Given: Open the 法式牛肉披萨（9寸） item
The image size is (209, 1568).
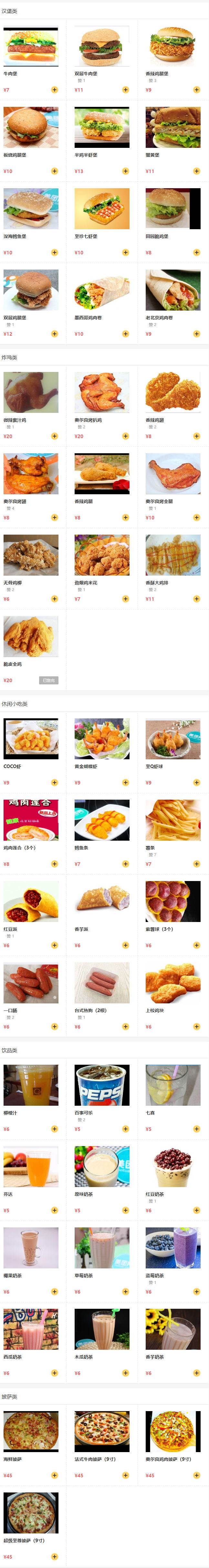Looking at the screenshot, I should pyautogui.click(x=102, y=1432).
